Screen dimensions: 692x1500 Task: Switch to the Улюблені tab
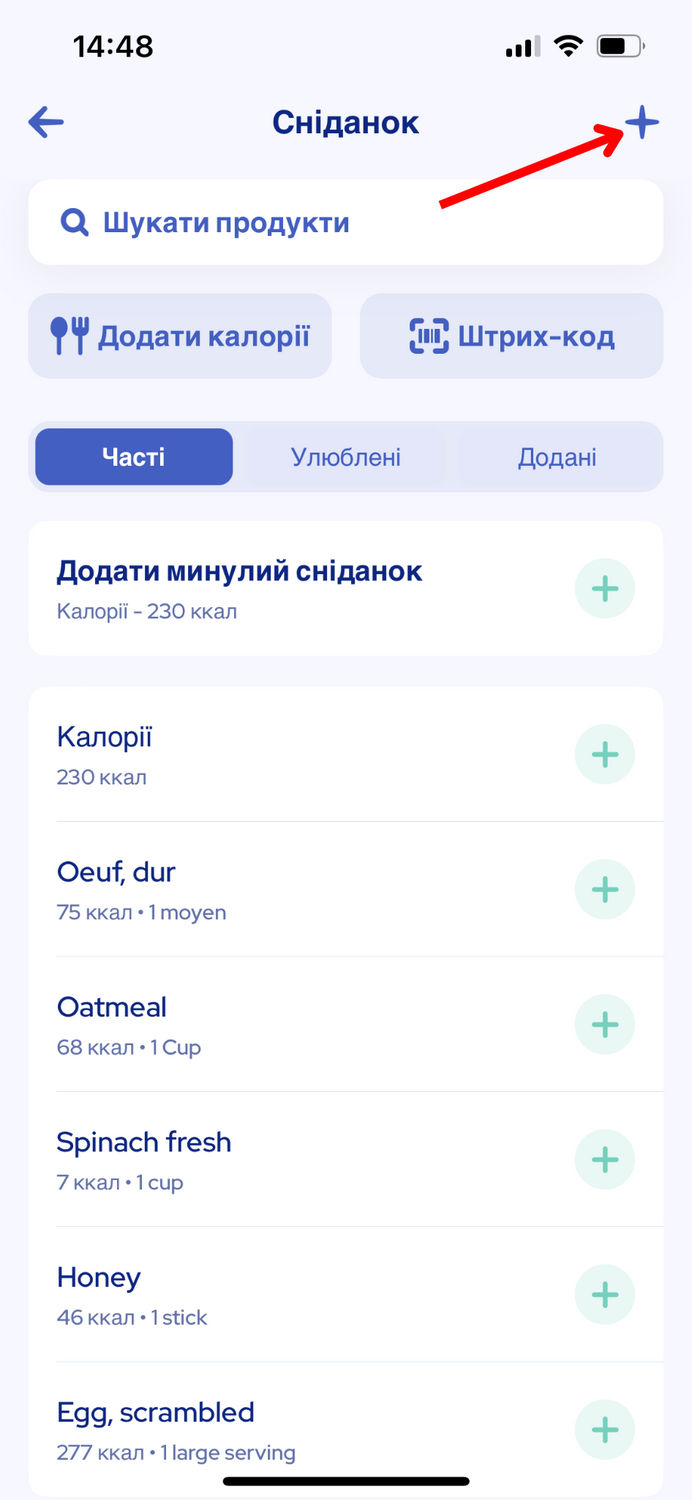click(x=346, y=457)
